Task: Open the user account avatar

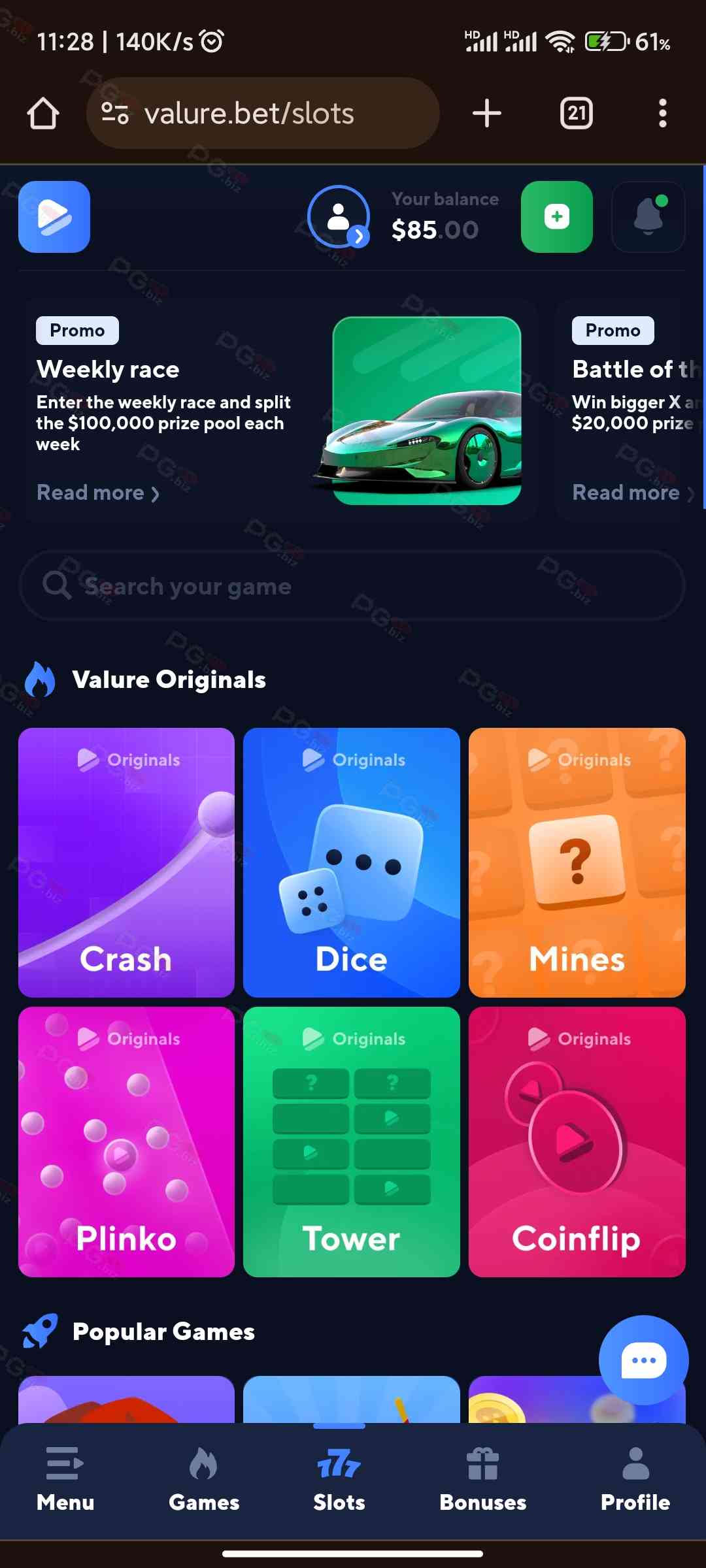Action: [339, 217]
